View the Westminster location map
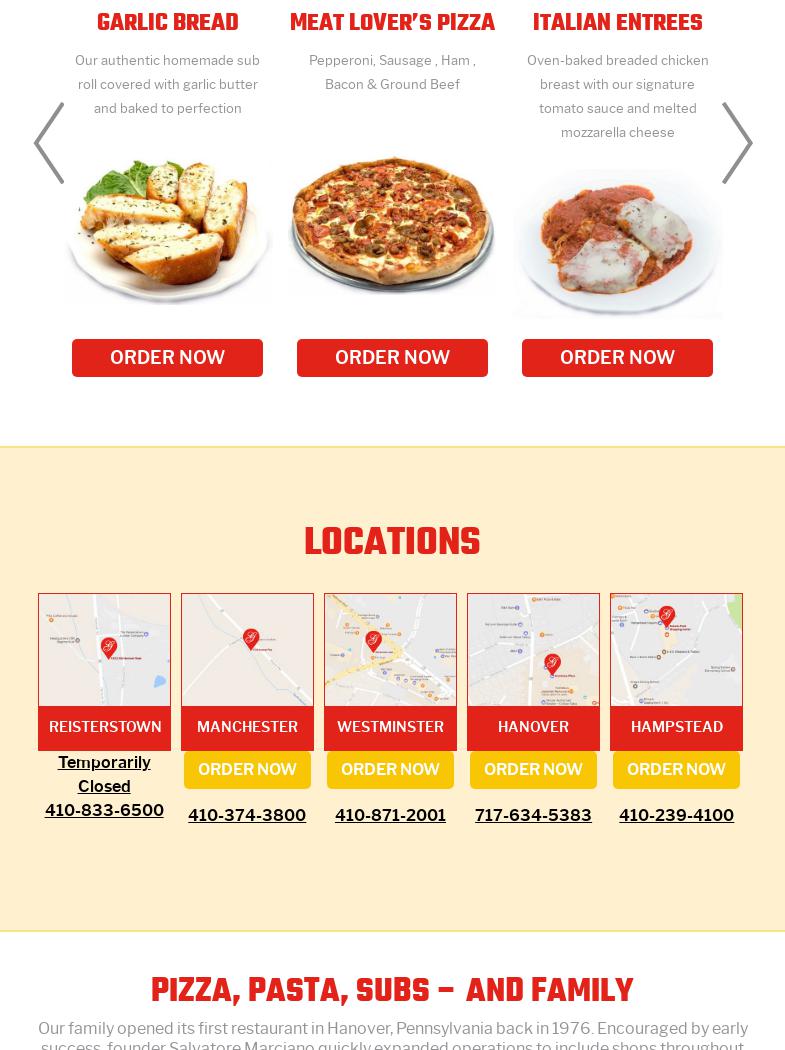785x1050 pixels. [390, 650]
